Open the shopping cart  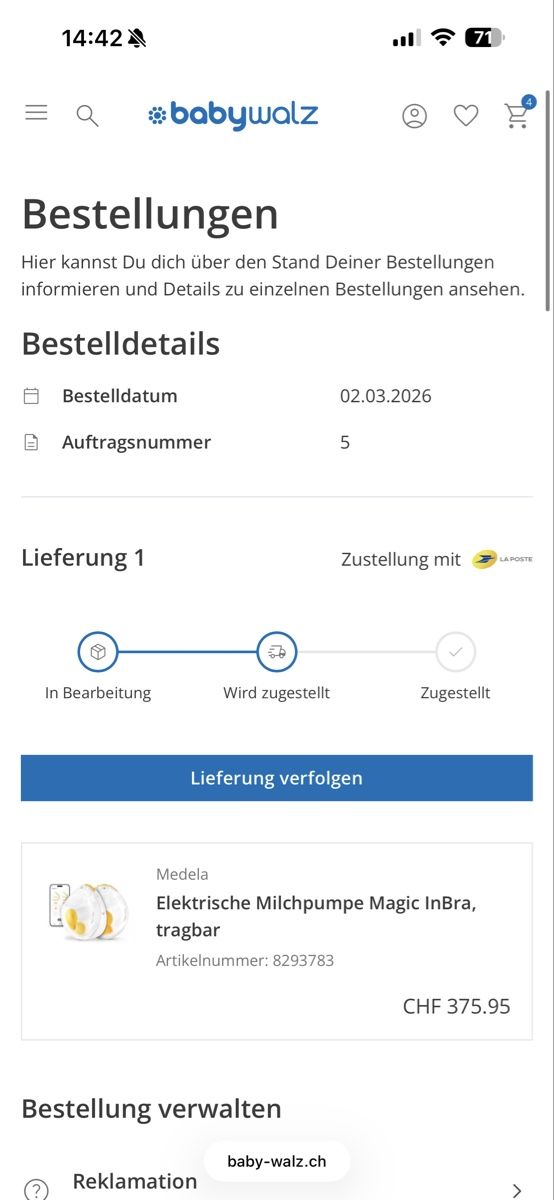[x=519, y=114]
